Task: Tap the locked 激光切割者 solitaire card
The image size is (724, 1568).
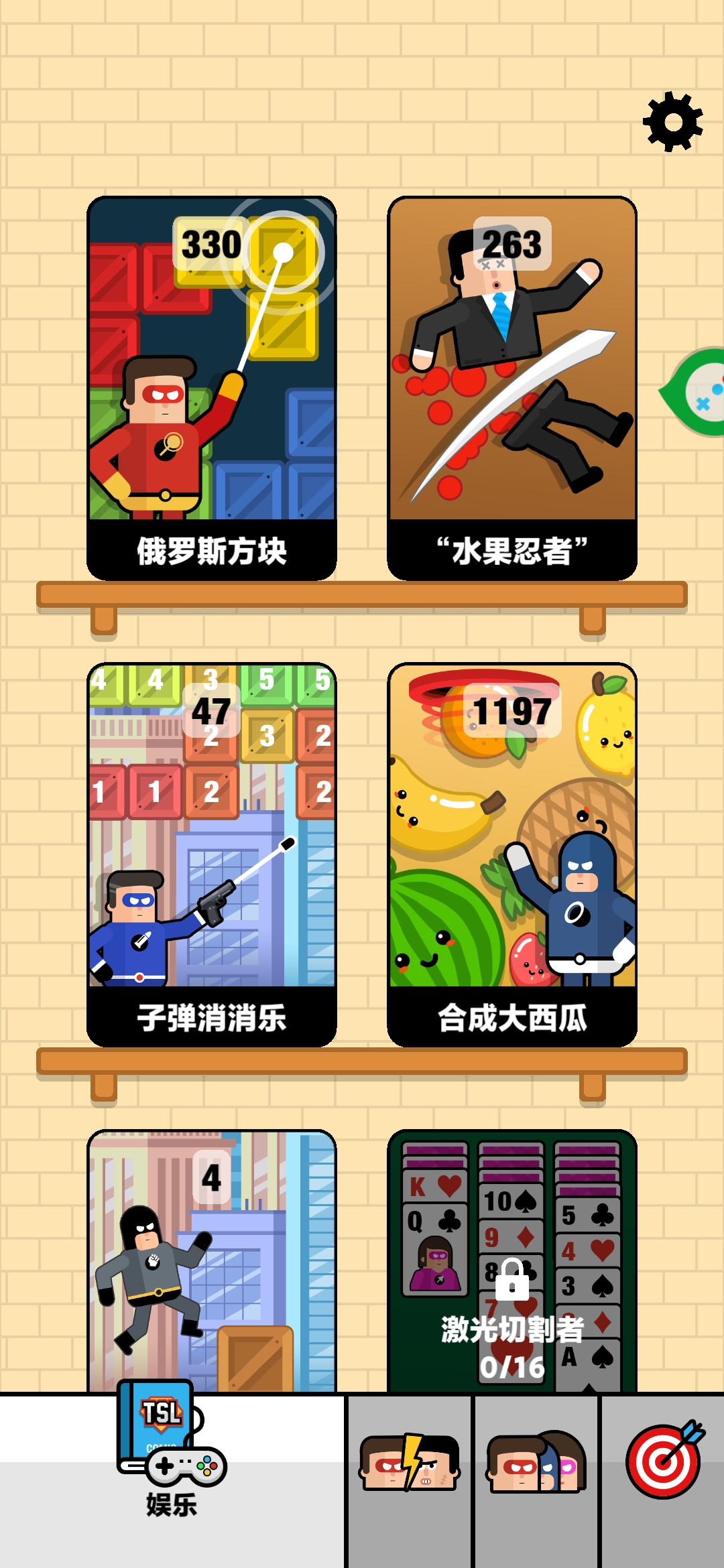Action: coord(512,1260)
